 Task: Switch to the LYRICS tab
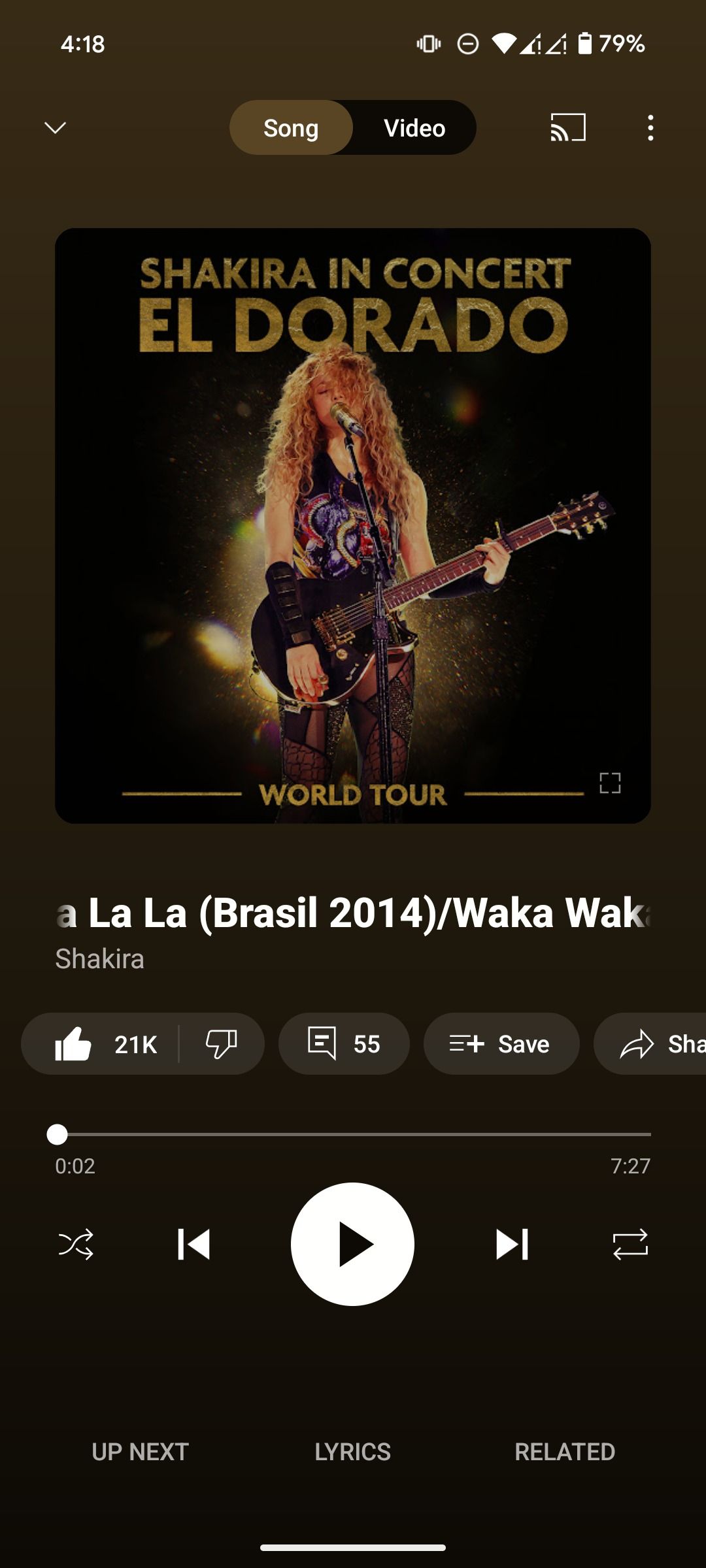click(352, 1452)
